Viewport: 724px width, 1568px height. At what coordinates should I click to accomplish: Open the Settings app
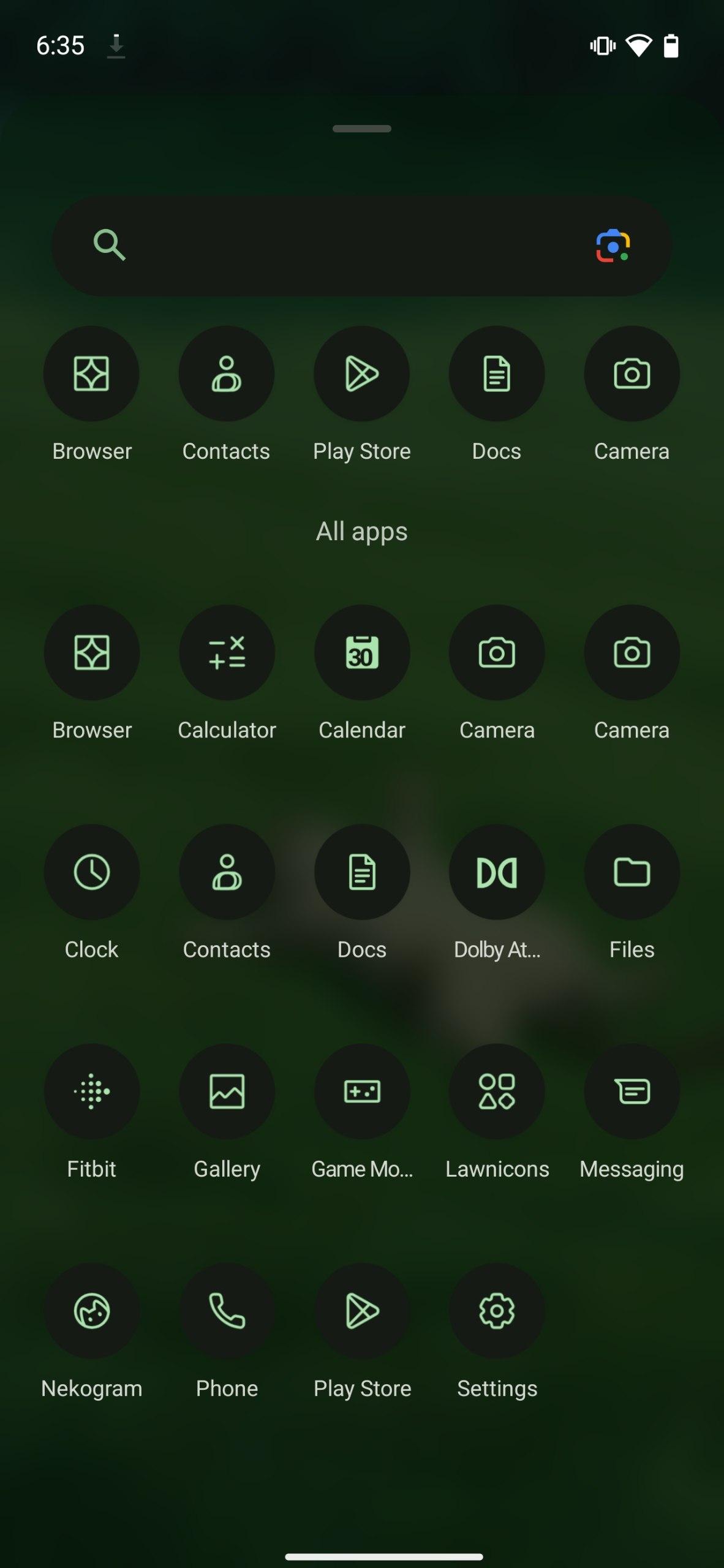pyautogui.click(x=497, y=1311)
